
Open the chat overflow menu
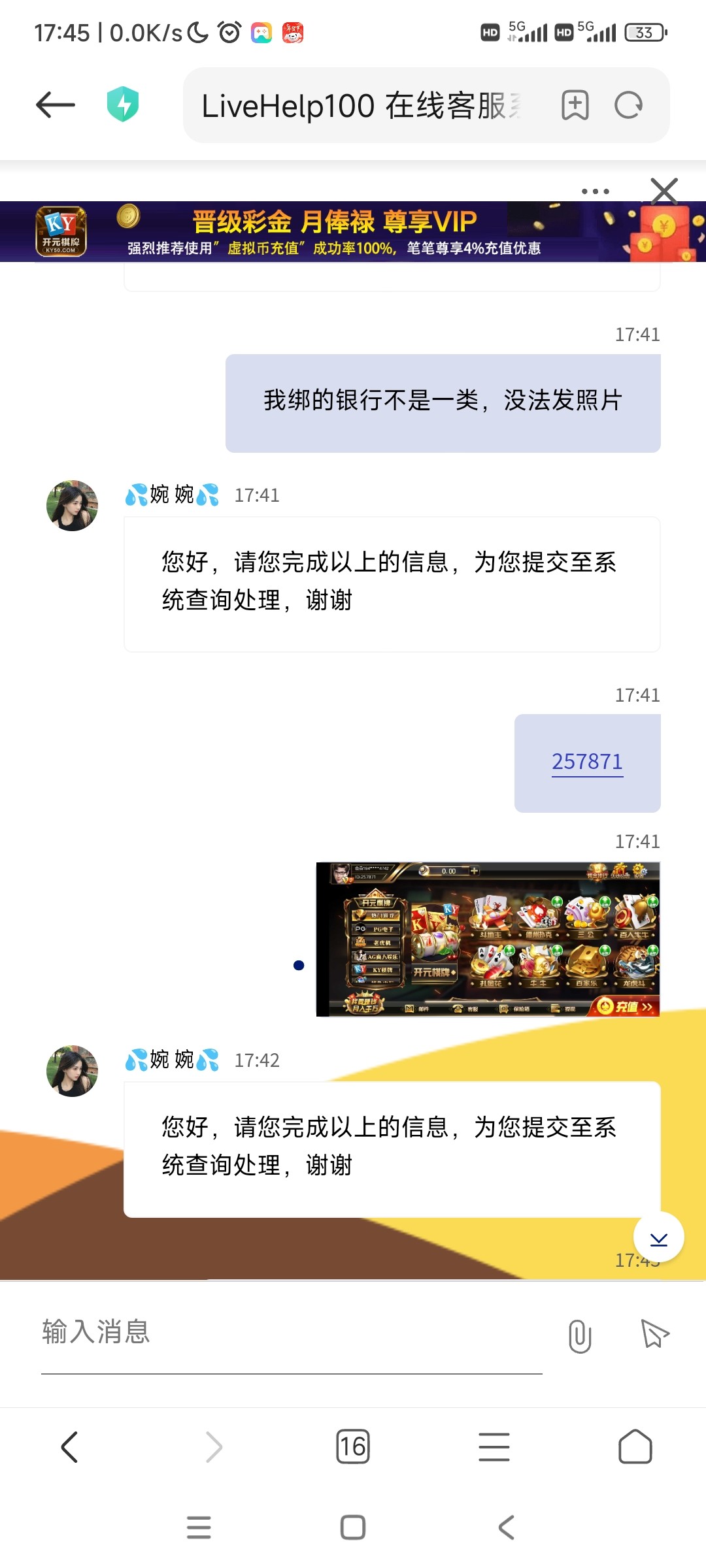595,191
